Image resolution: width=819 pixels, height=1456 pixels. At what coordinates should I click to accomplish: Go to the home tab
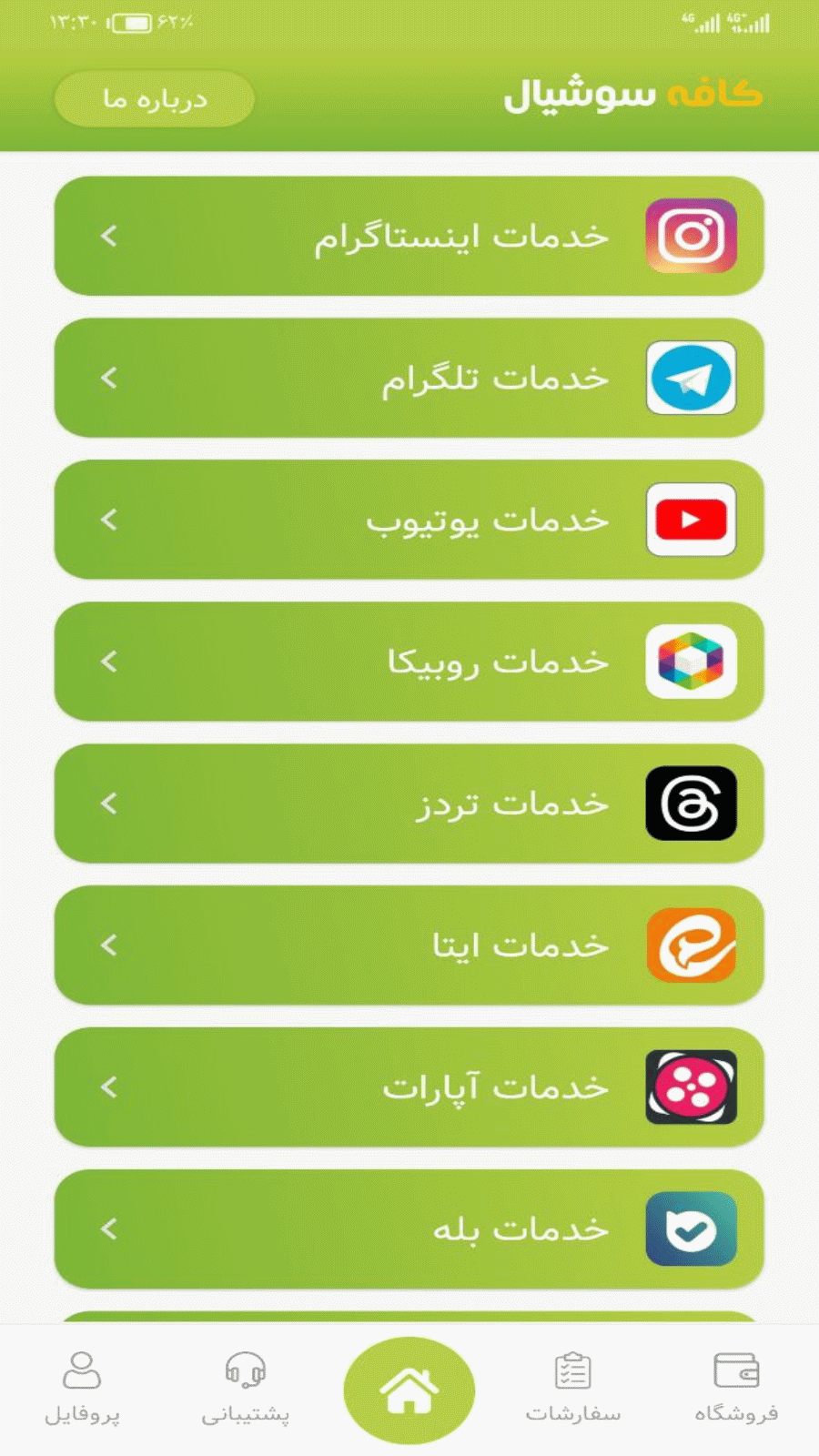[409, 1390]
